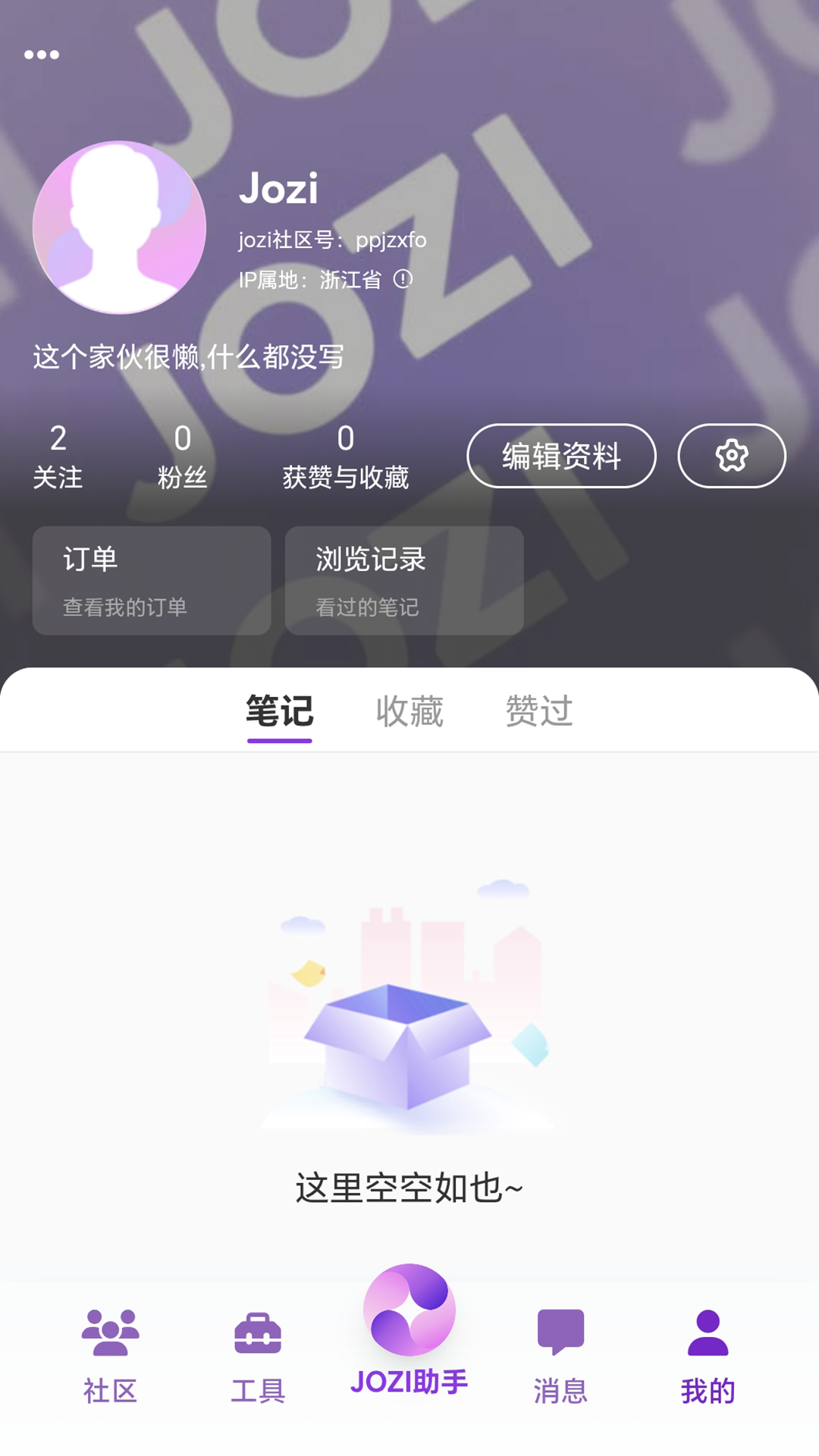Screen dimensions: 819x1456
Task: View the 关注 following count
Action: point(59,455)
